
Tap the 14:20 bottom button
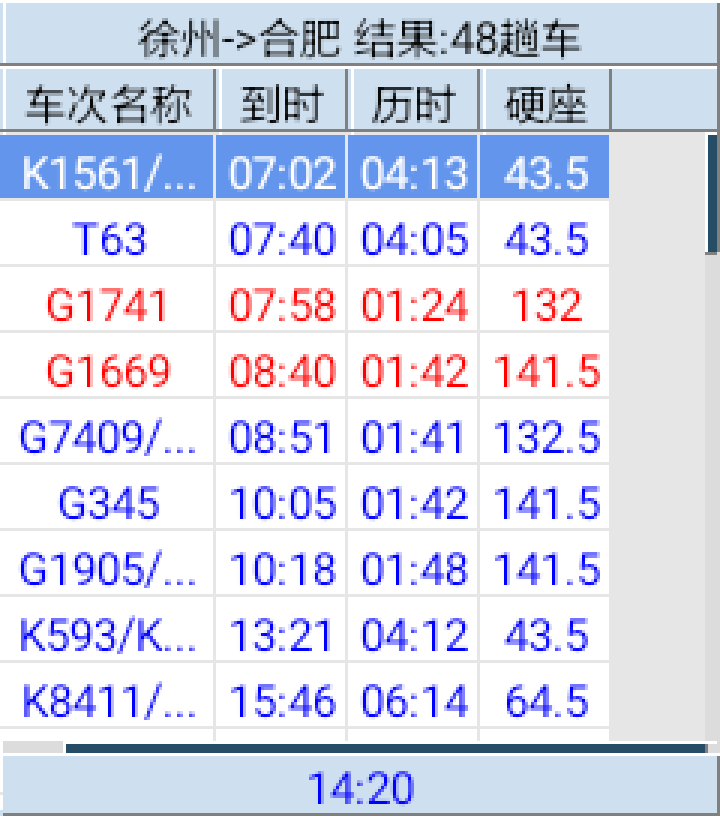pos(360,787)
